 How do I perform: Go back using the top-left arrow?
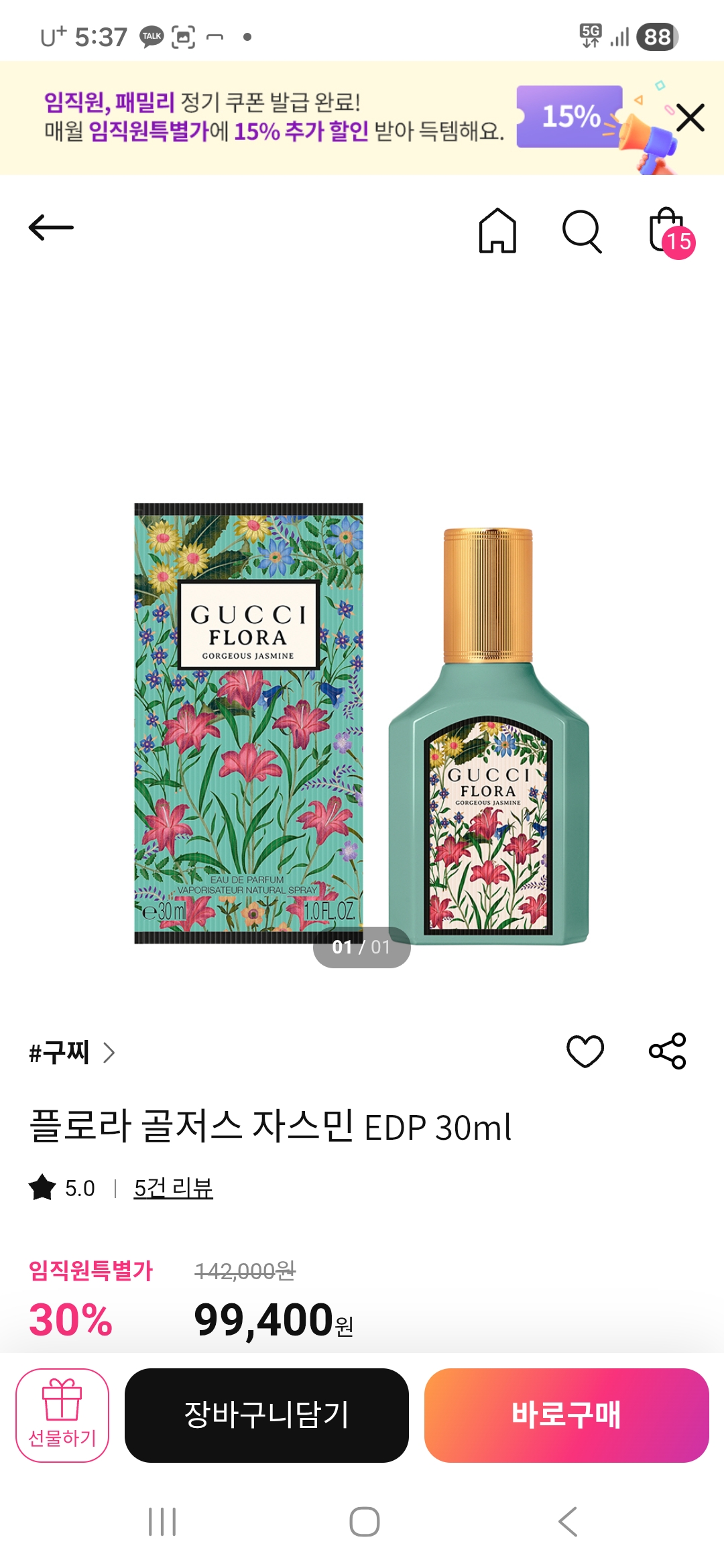pos(51,228)
